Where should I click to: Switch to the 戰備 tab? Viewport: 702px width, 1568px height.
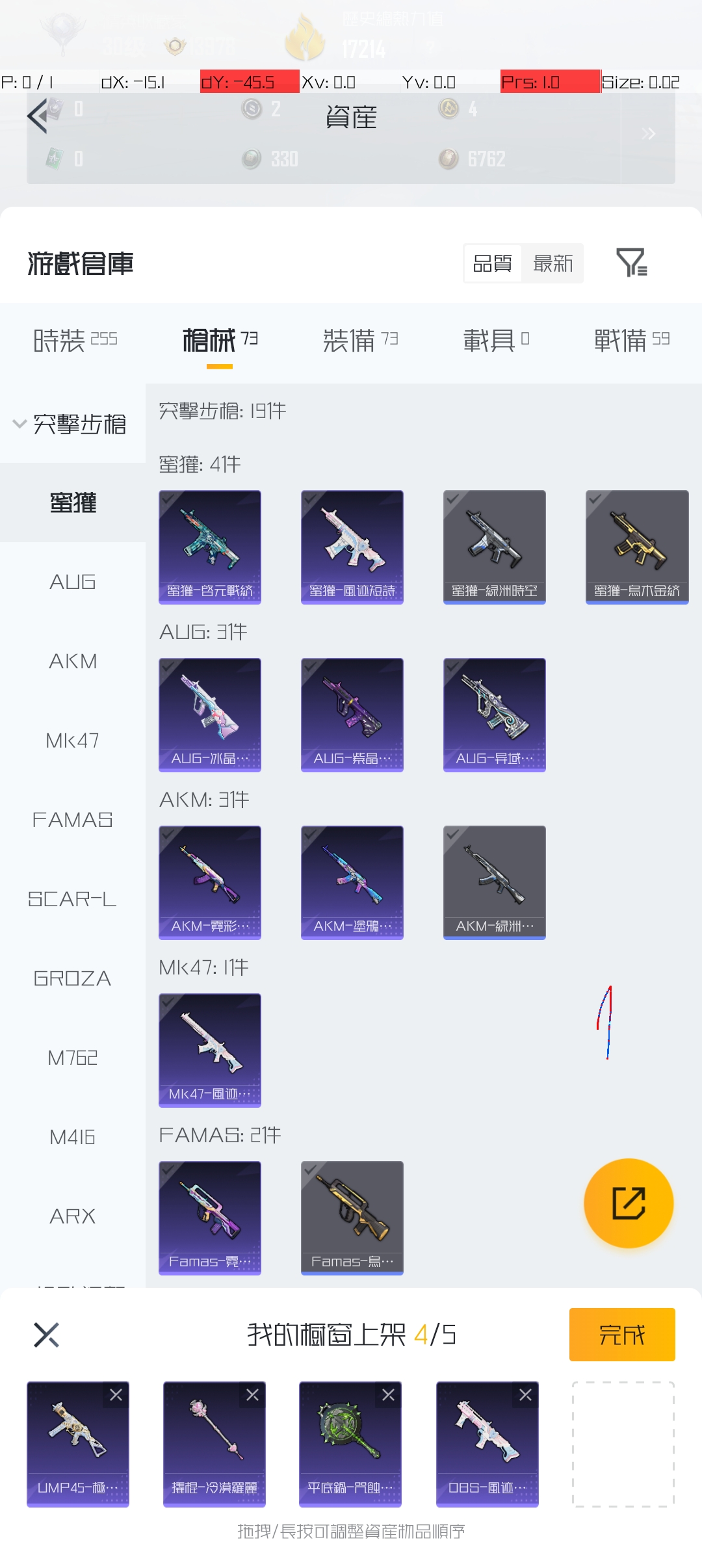click(x=631, y=339)
